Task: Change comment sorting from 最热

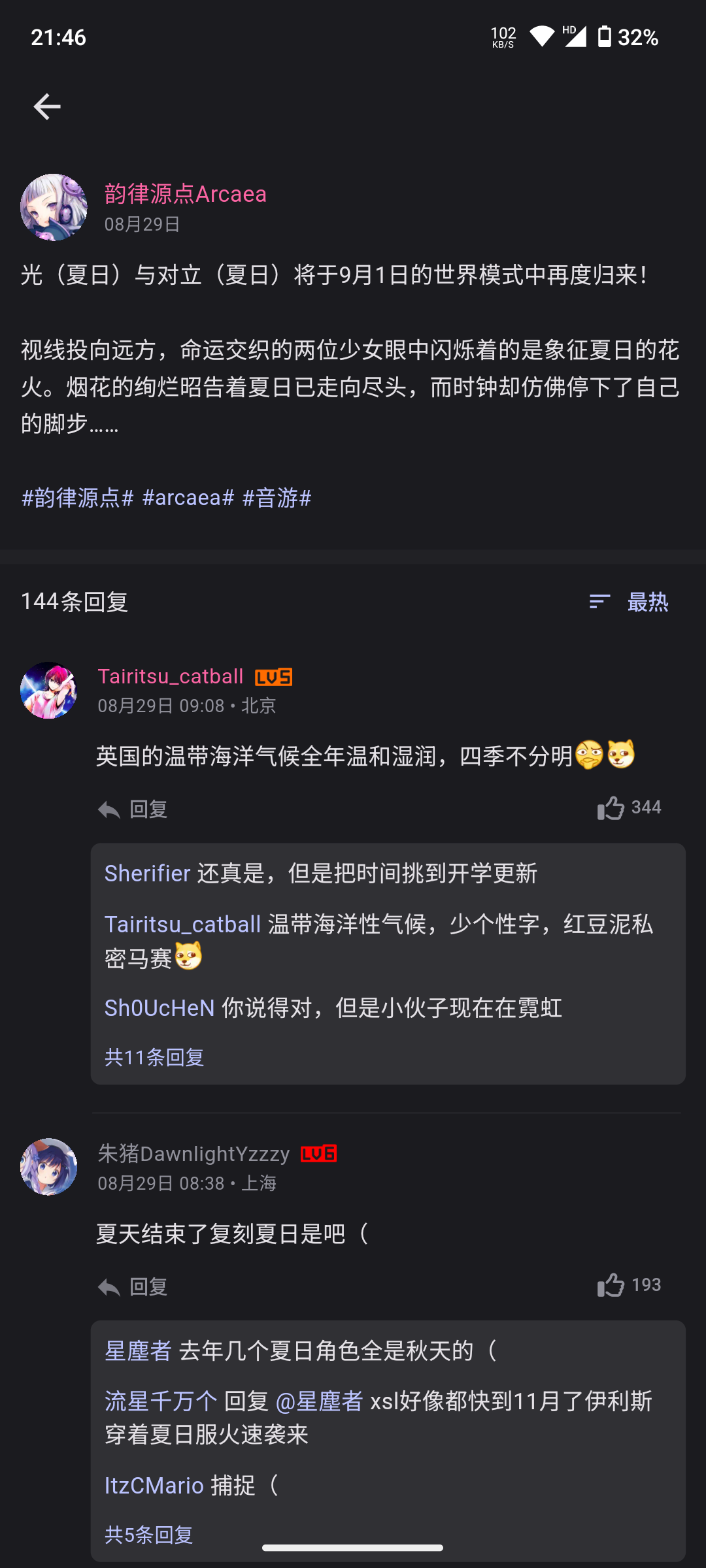Action: coord(629,602)
